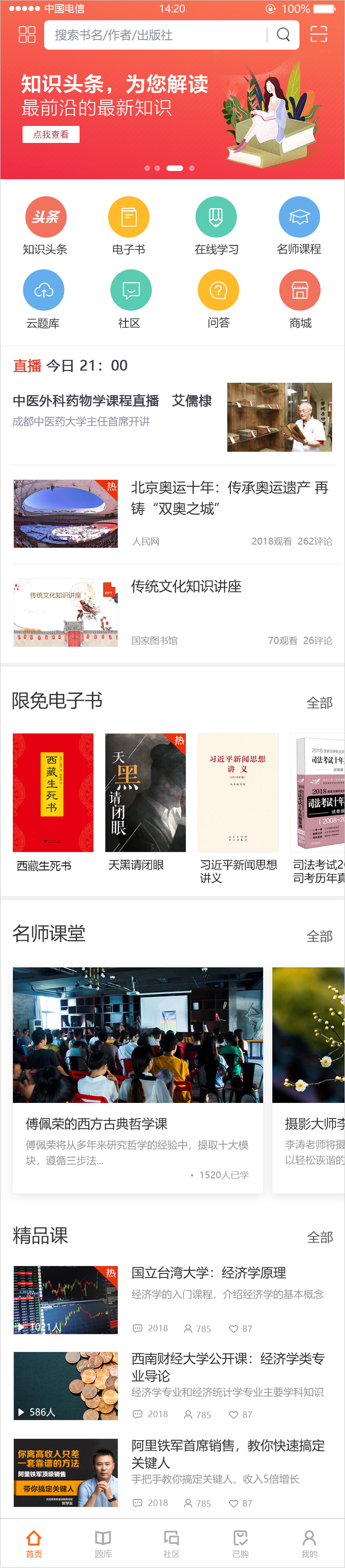Open the category grid menu icon
This screenshot has height=1568, width=345.
(27, 34)
